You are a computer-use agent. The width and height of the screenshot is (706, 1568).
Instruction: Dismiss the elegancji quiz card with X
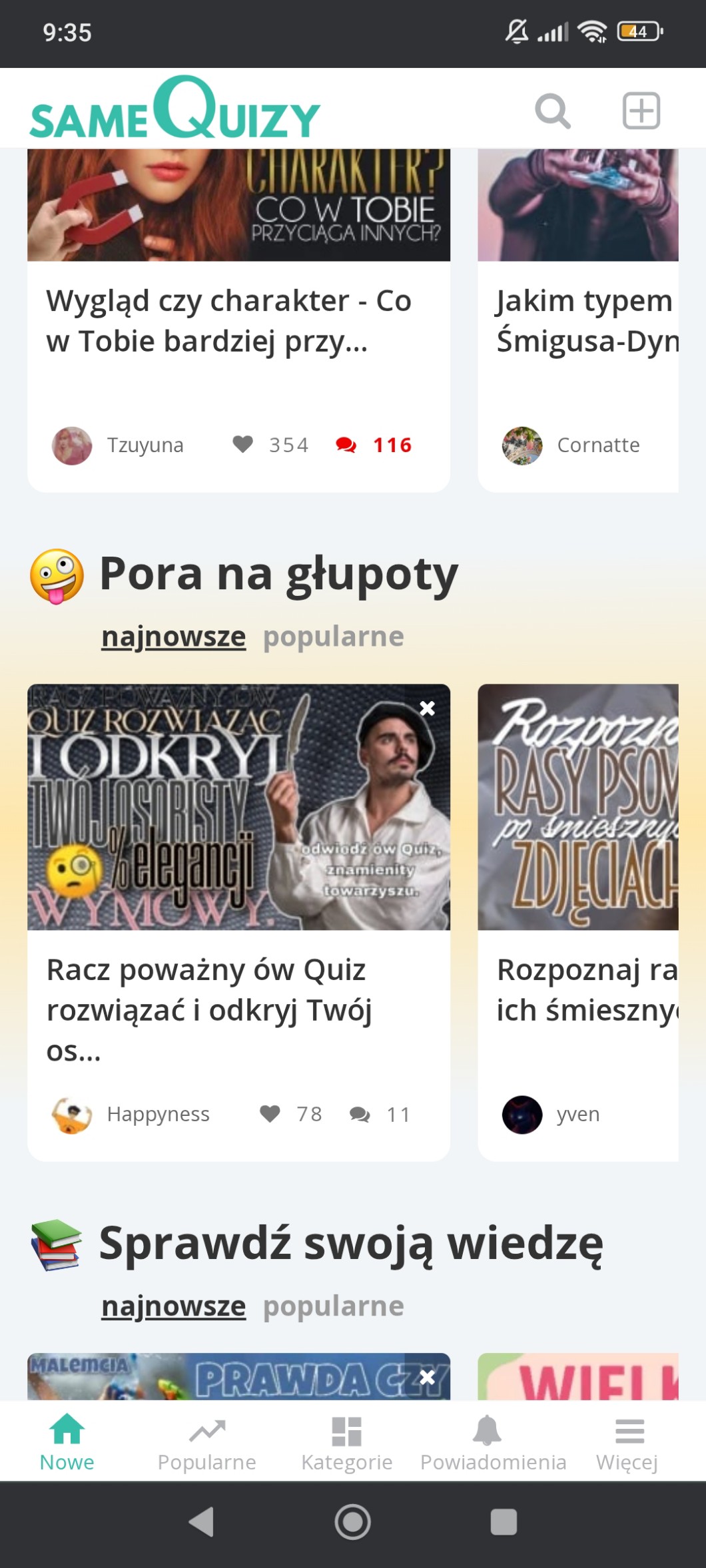click(427, 708)
